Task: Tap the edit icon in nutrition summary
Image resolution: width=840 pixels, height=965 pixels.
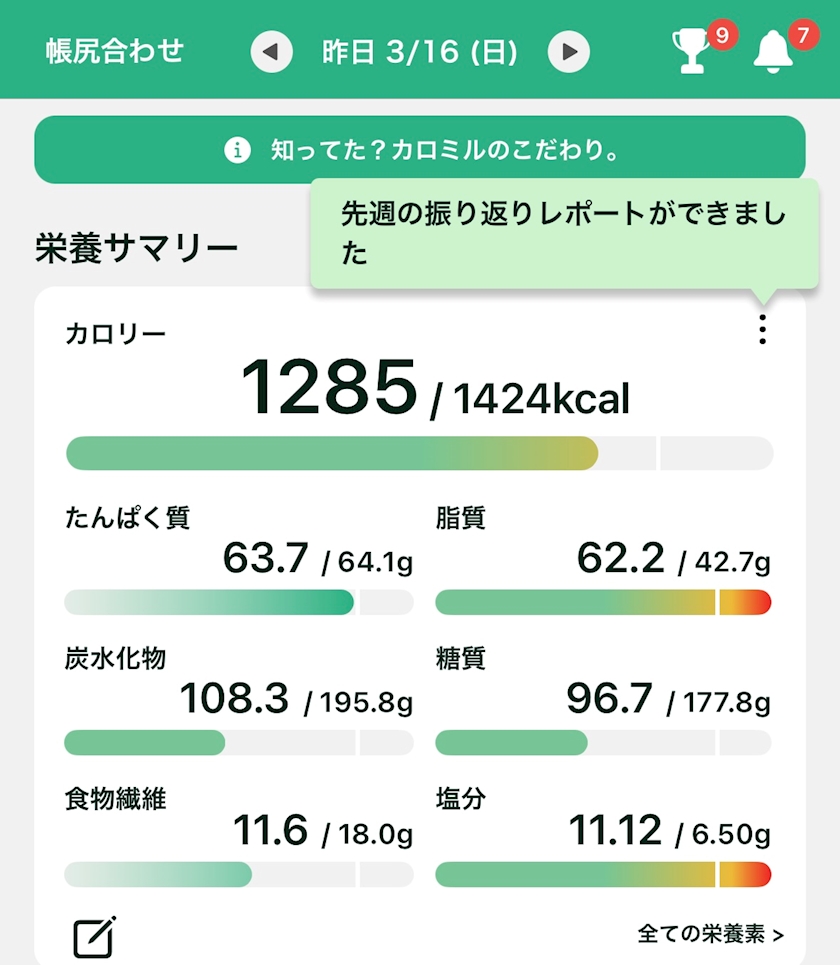Action: coord(95,937)
